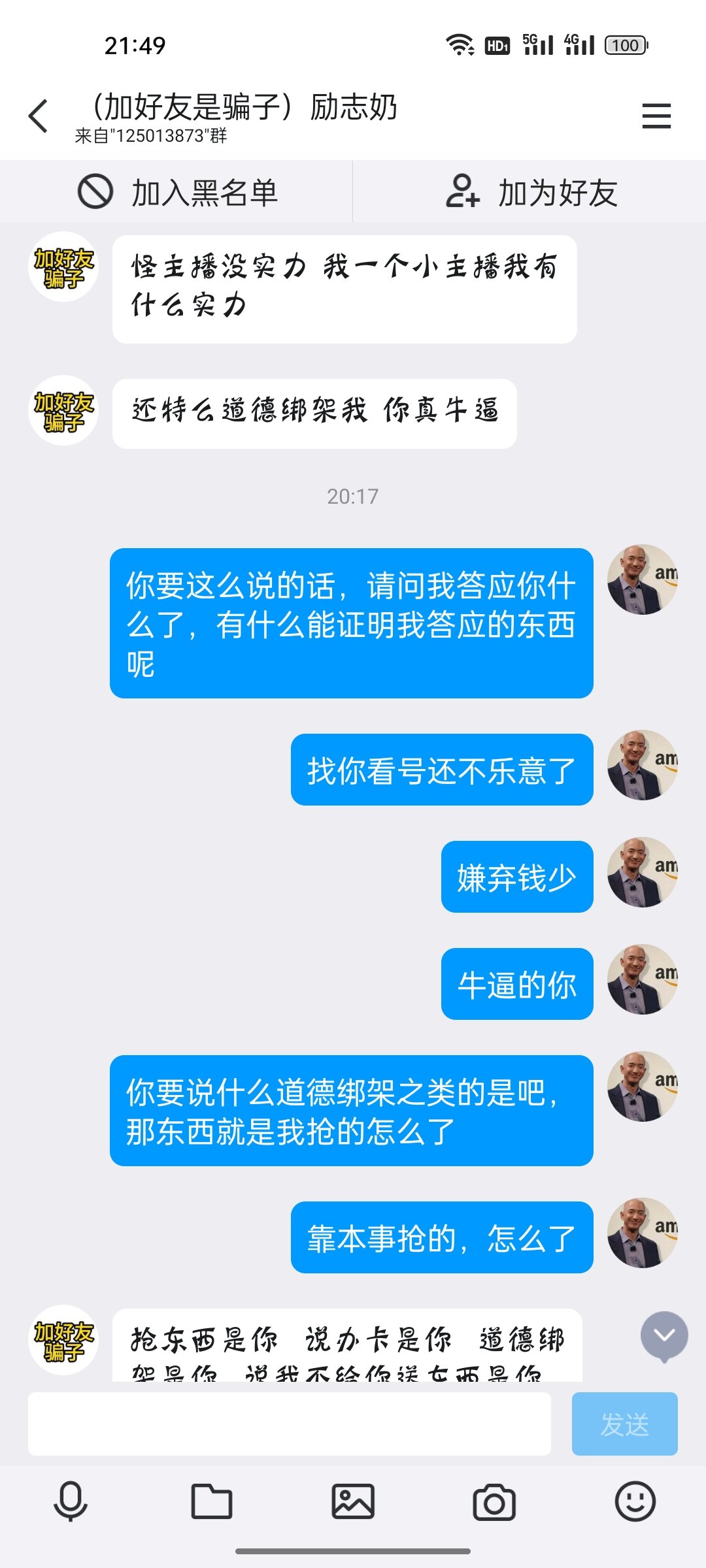706x1568 pixels.
Task: Jump to the latest messages arrow
Action: (x=664, y=1336)
